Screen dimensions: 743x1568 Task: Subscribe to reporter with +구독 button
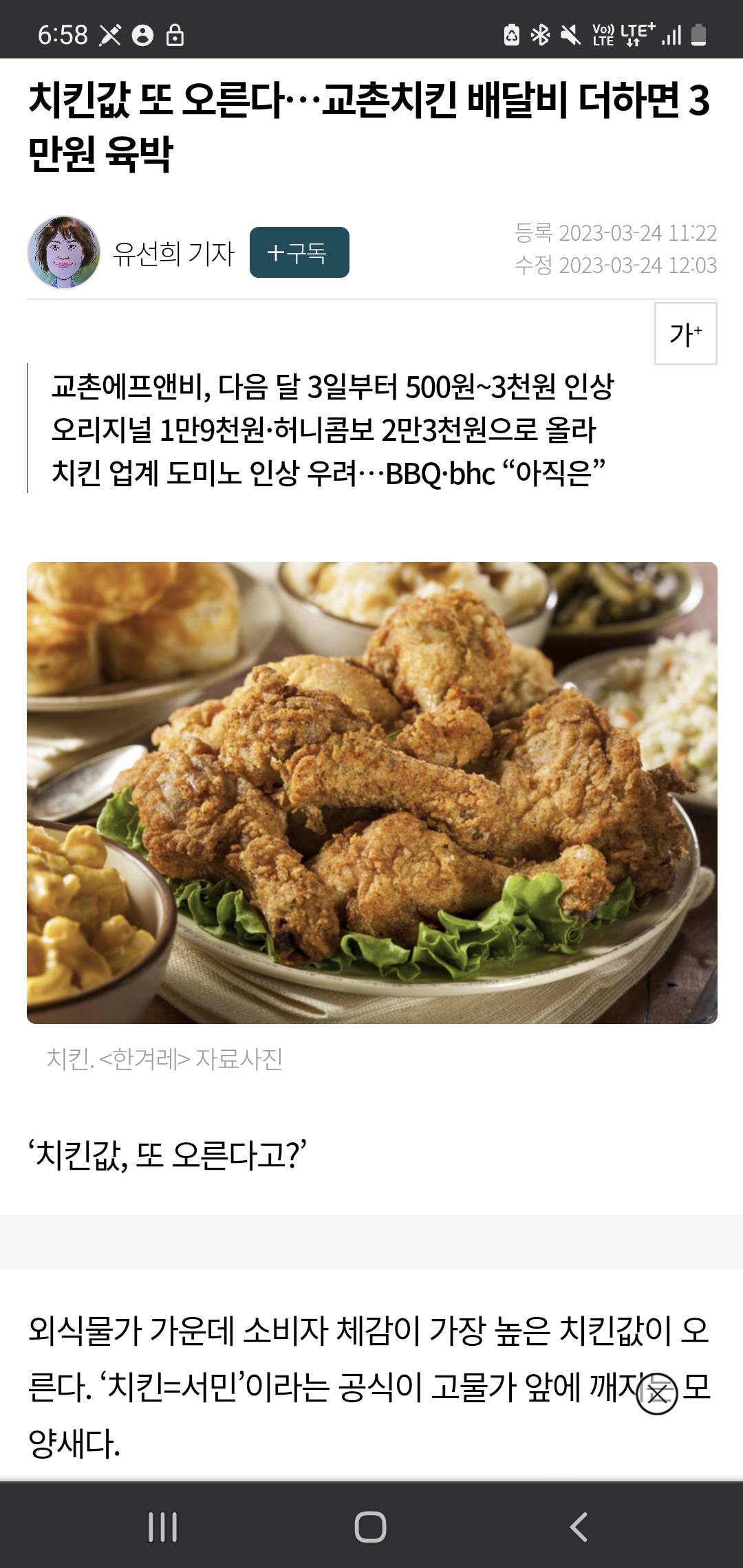click(299, 252)
